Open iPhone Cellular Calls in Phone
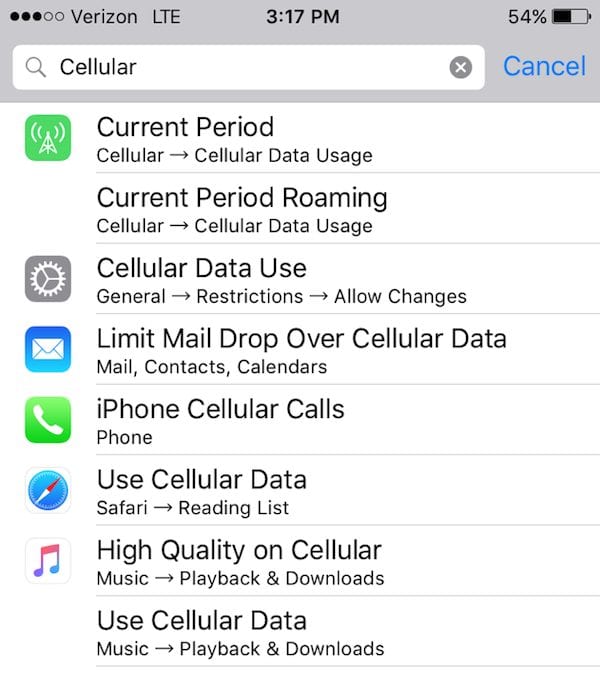 pyautogui.click(x=300, y=421)
